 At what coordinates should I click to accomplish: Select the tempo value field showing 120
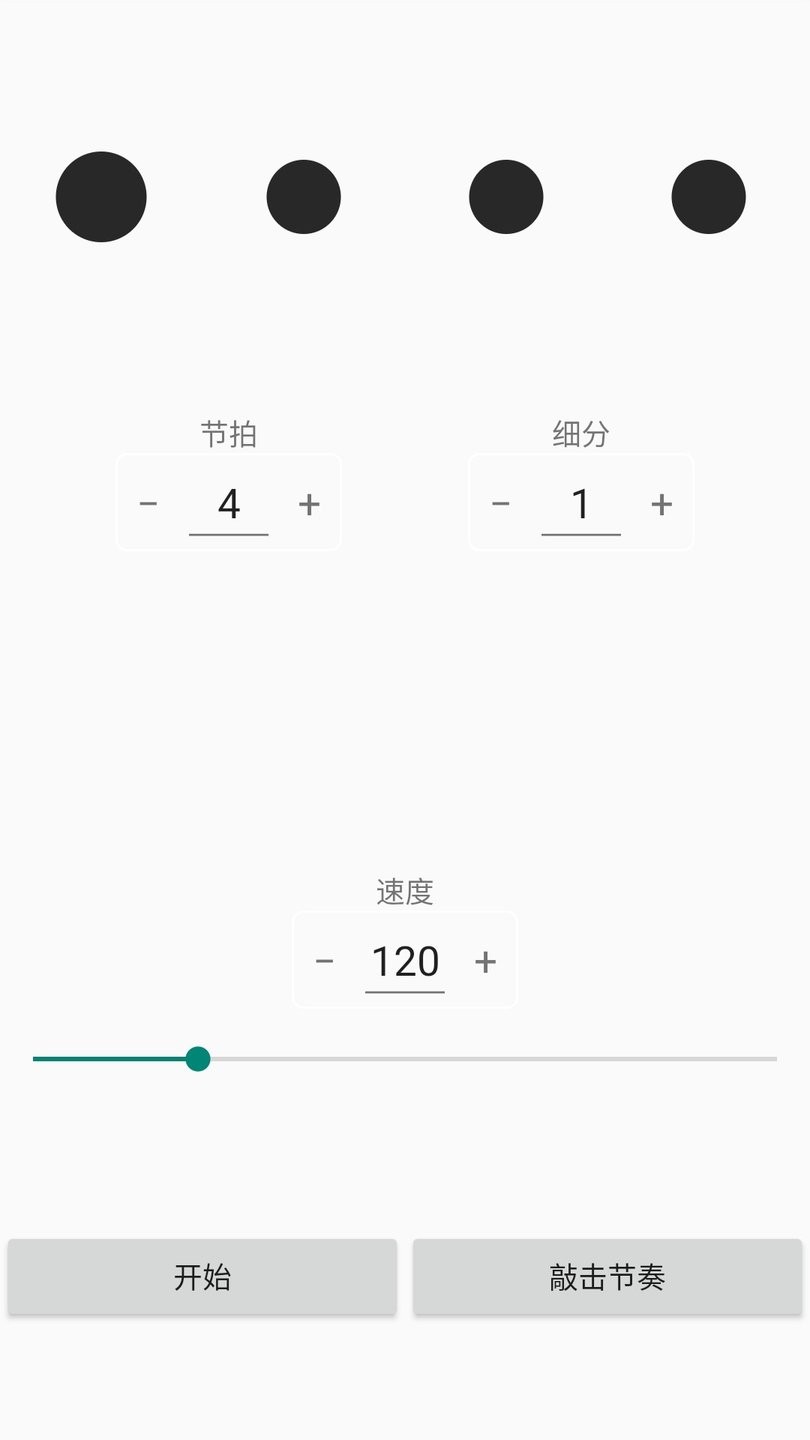pyautogui.click(x=404, y=961)
